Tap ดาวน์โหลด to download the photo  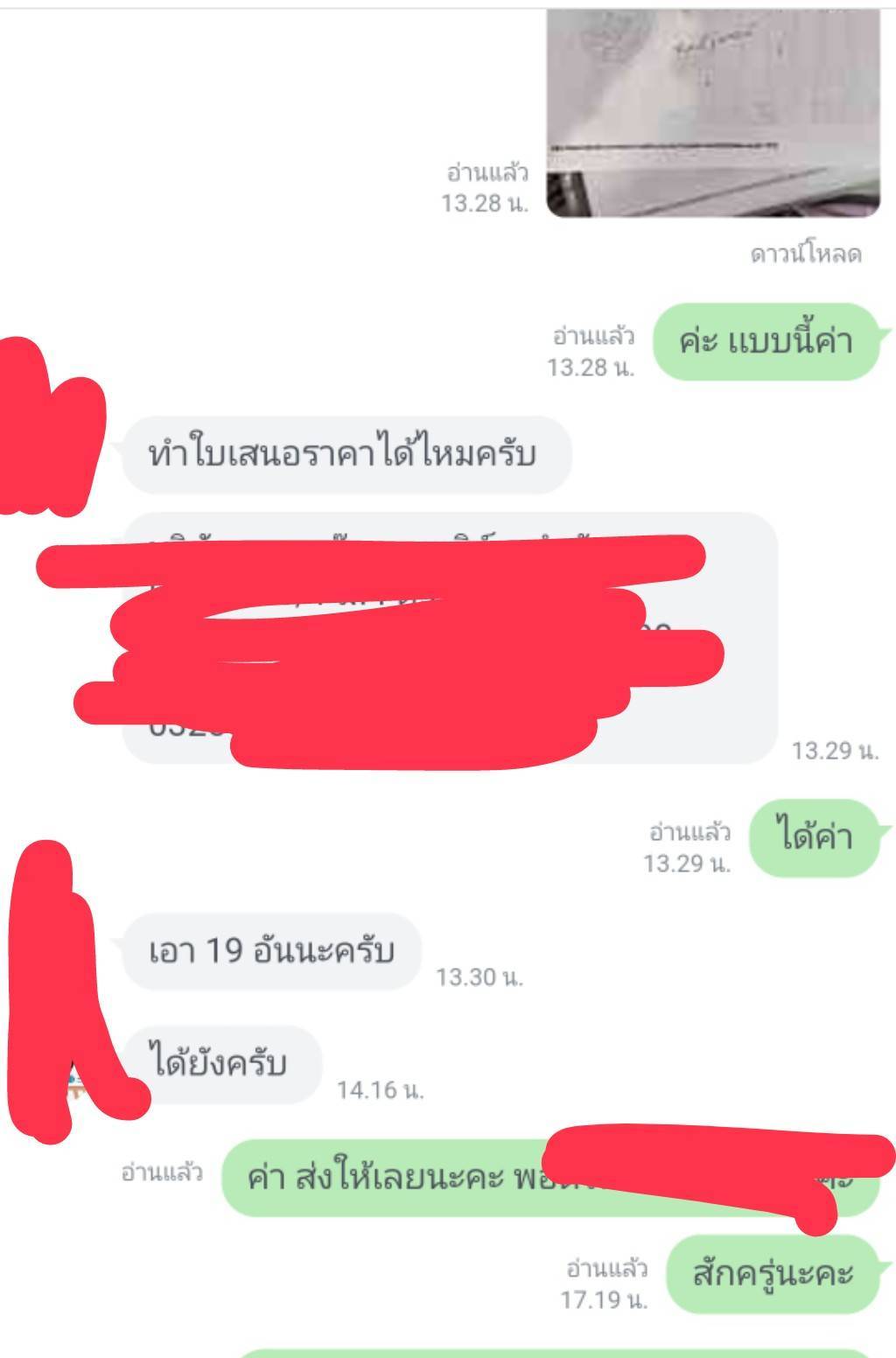coord(806,255)
